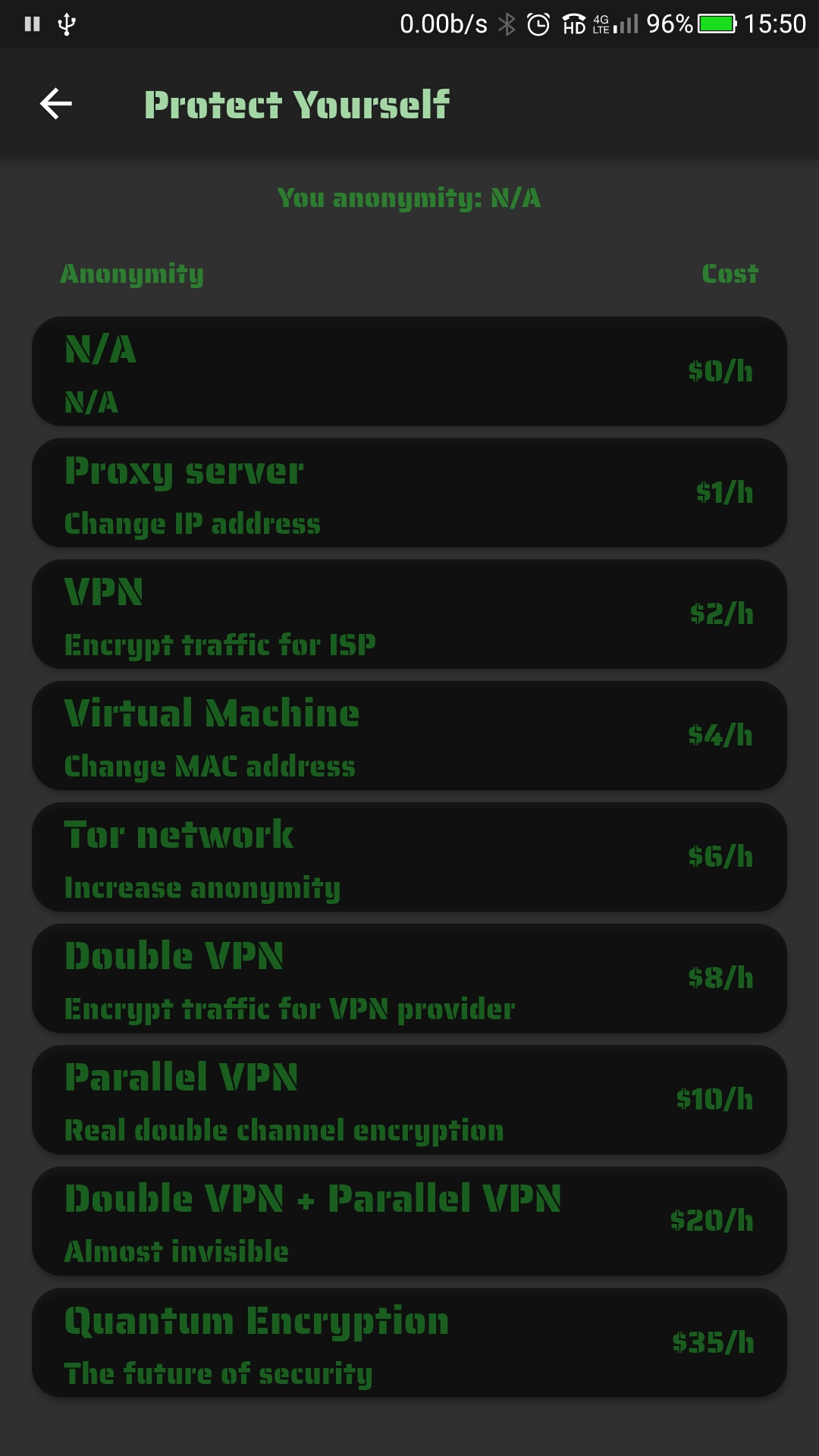The width and height of the screenshot is (819, 1456).
Task: Pick the Virtual Machine option
Action: pyautogui.click(x=409, y=736)
